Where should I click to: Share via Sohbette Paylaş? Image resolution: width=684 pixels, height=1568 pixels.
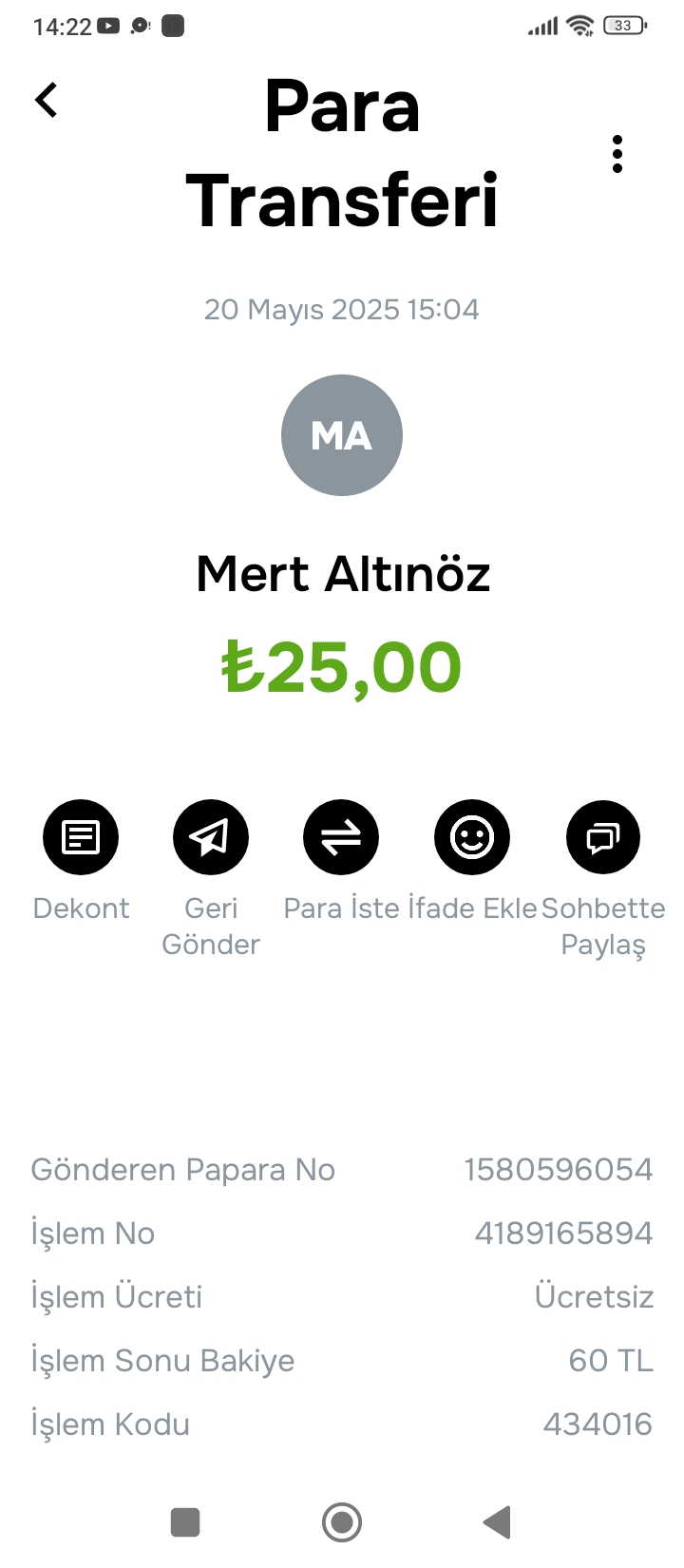tap(603, 837)
